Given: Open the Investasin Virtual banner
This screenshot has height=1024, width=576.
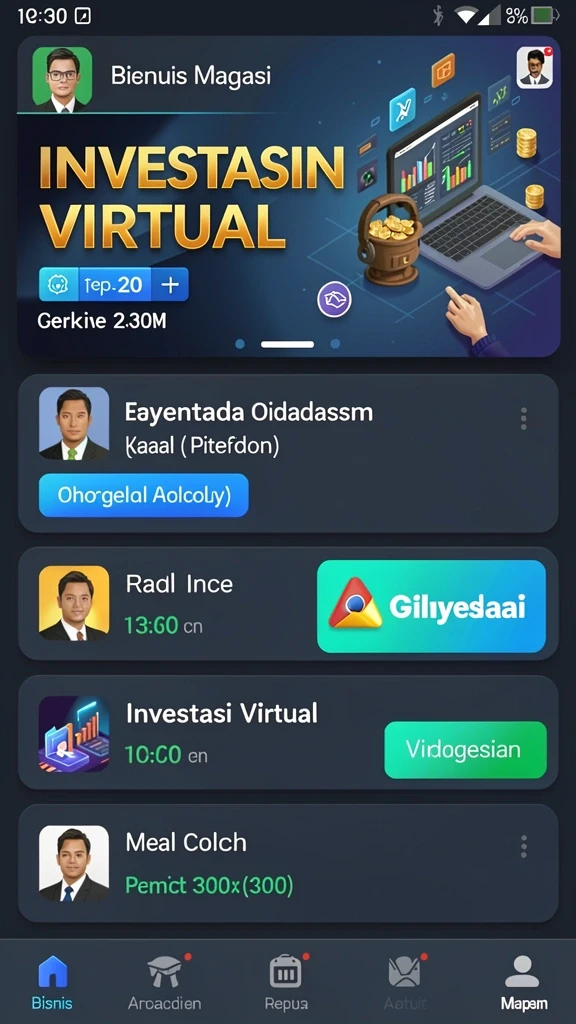Looking at the screenshot, I should [x=288, y=197].
